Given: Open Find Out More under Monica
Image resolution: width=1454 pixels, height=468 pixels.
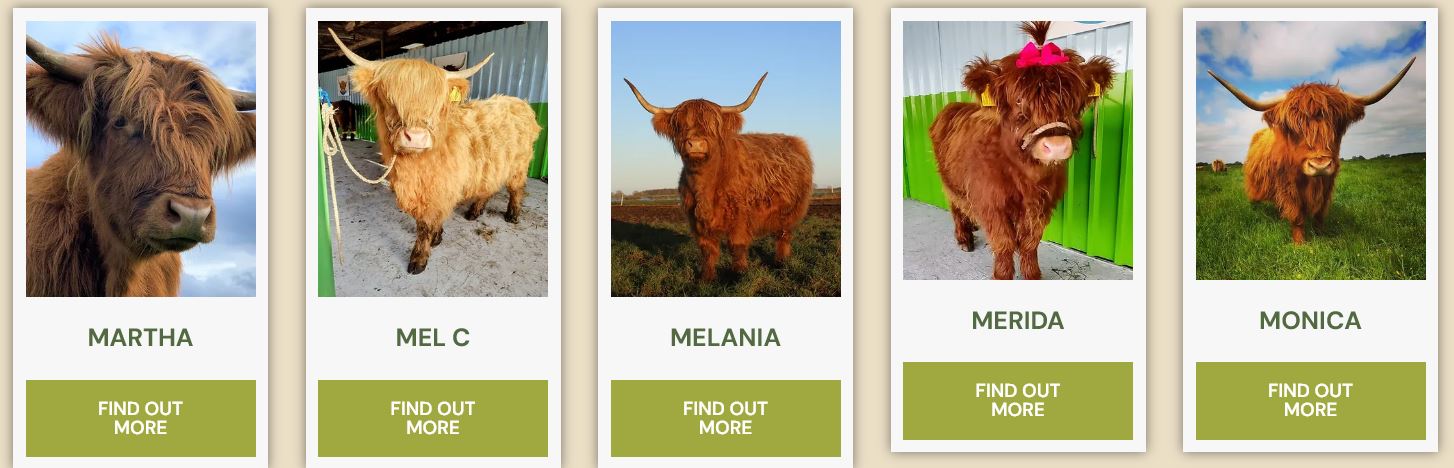Looking at the screenshot, I should 1311,400.
